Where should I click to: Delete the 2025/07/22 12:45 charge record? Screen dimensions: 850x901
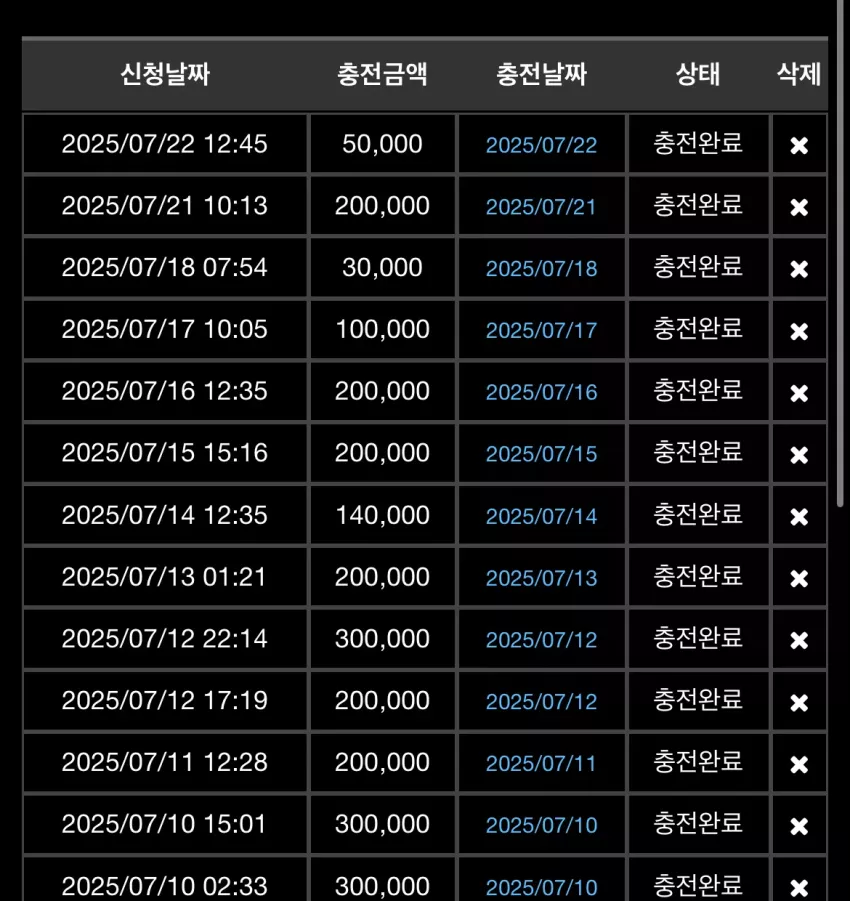tap(799, 145)
